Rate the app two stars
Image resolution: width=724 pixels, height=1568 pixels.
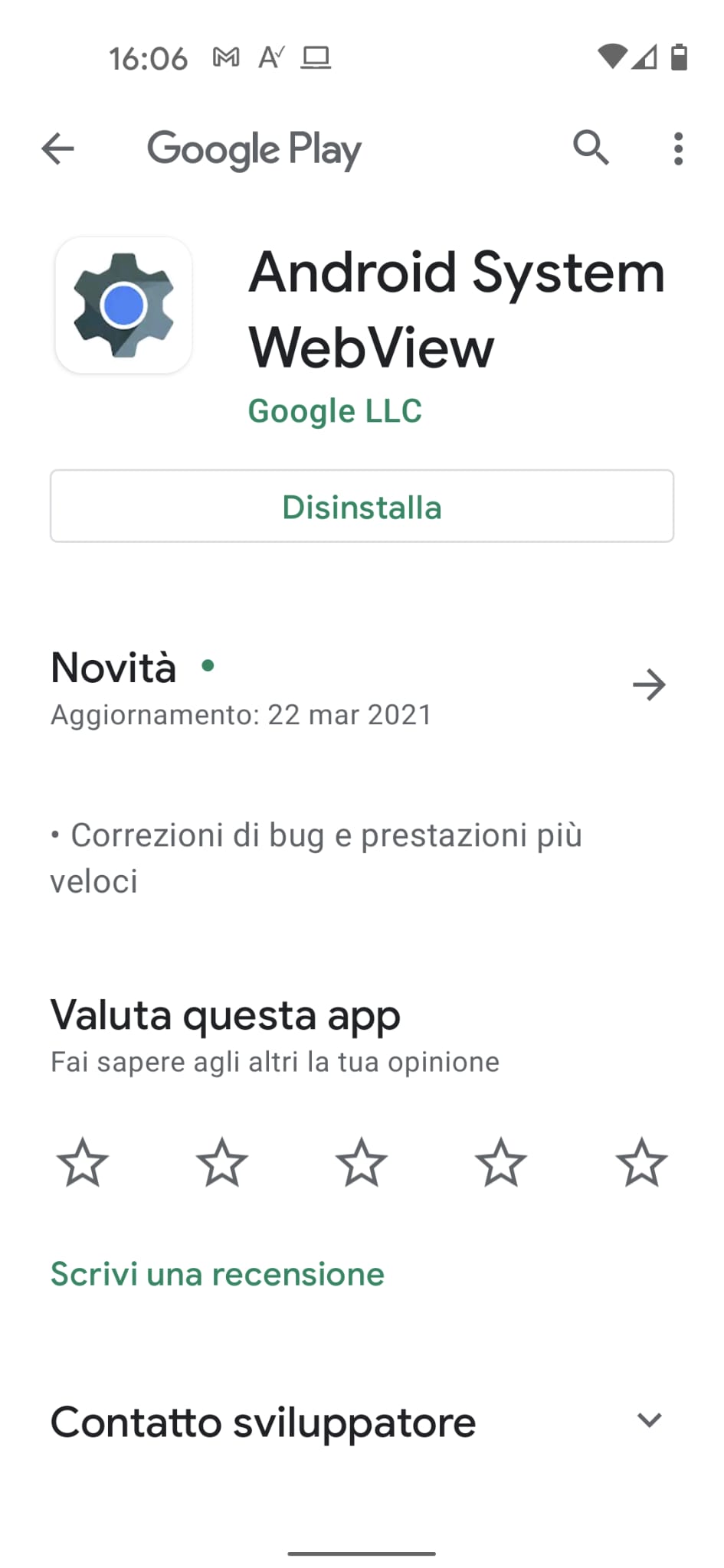click(x=222, y=1162)
